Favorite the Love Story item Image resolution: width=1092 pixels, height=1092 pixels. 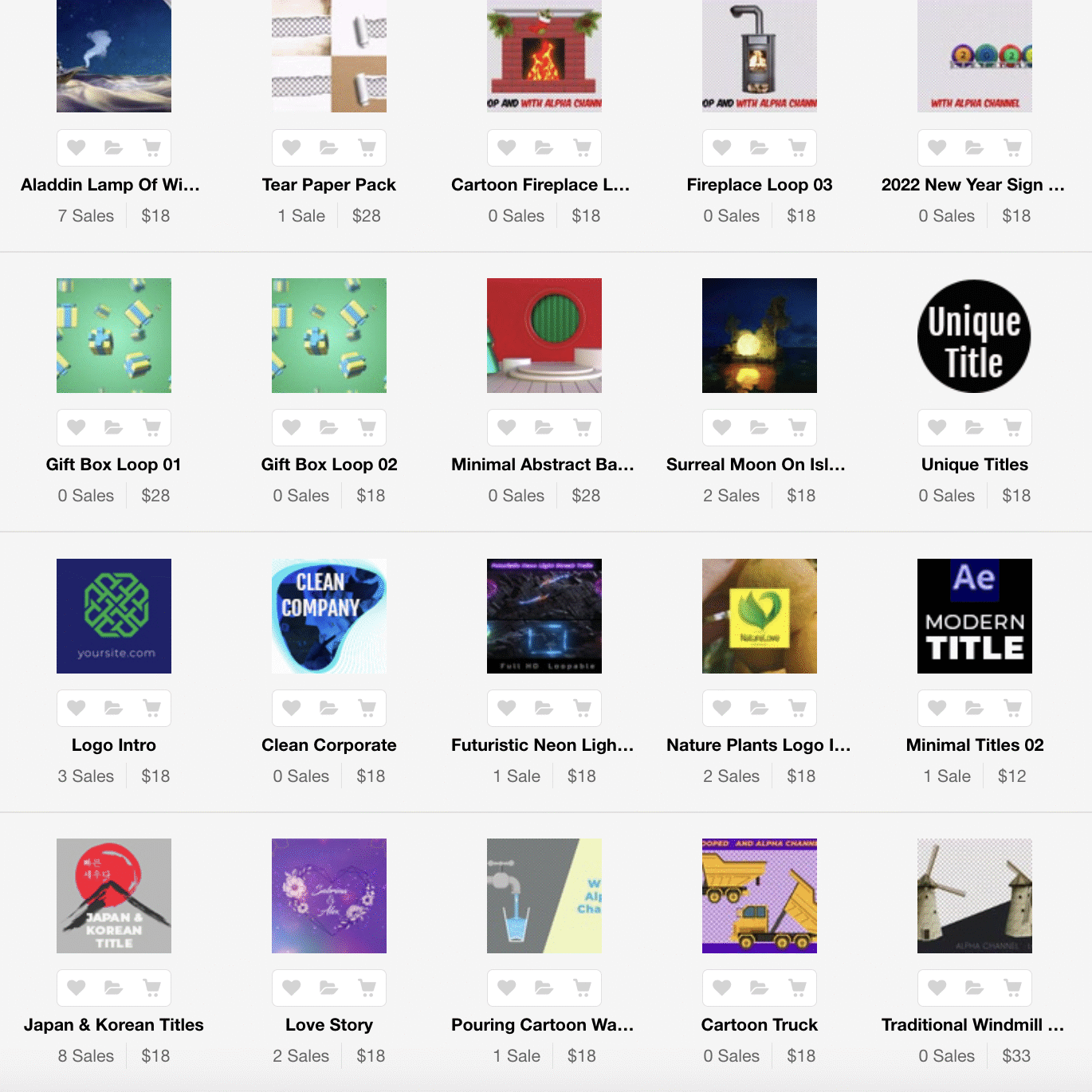coord(292,988)
